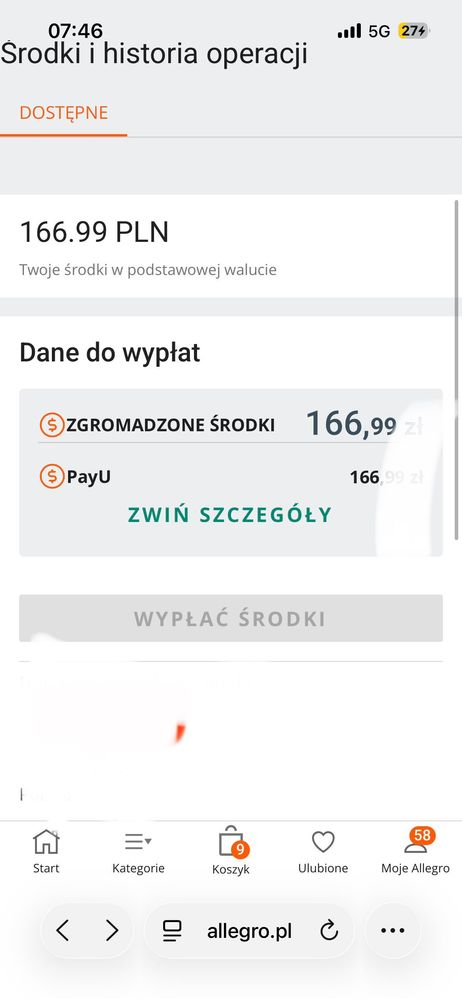Tap the WYPŁAĆ ŚRODKI button

pos(231,618)
